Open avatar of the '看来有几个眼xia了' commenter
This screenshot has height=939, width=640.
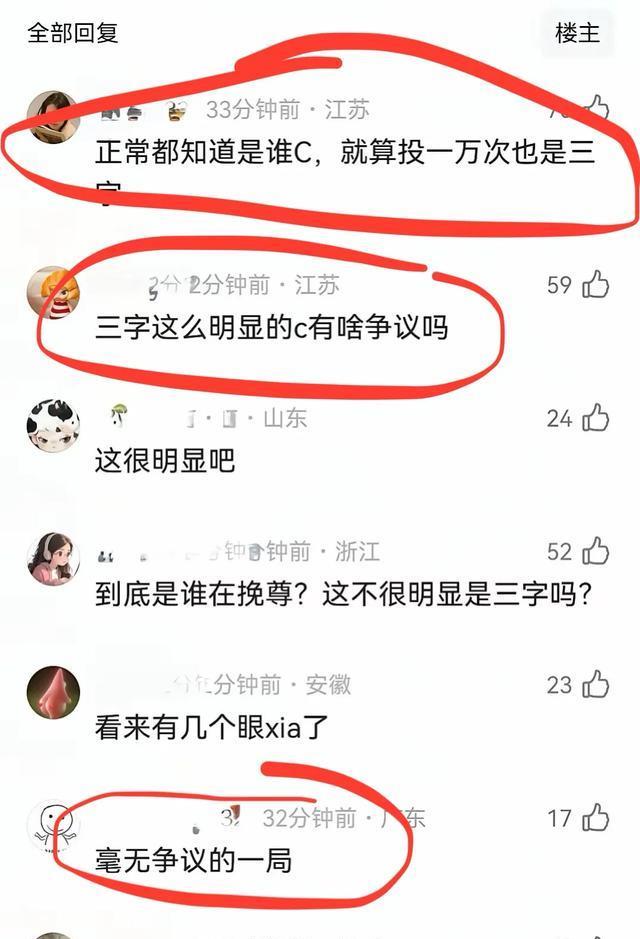click(53, 692)
